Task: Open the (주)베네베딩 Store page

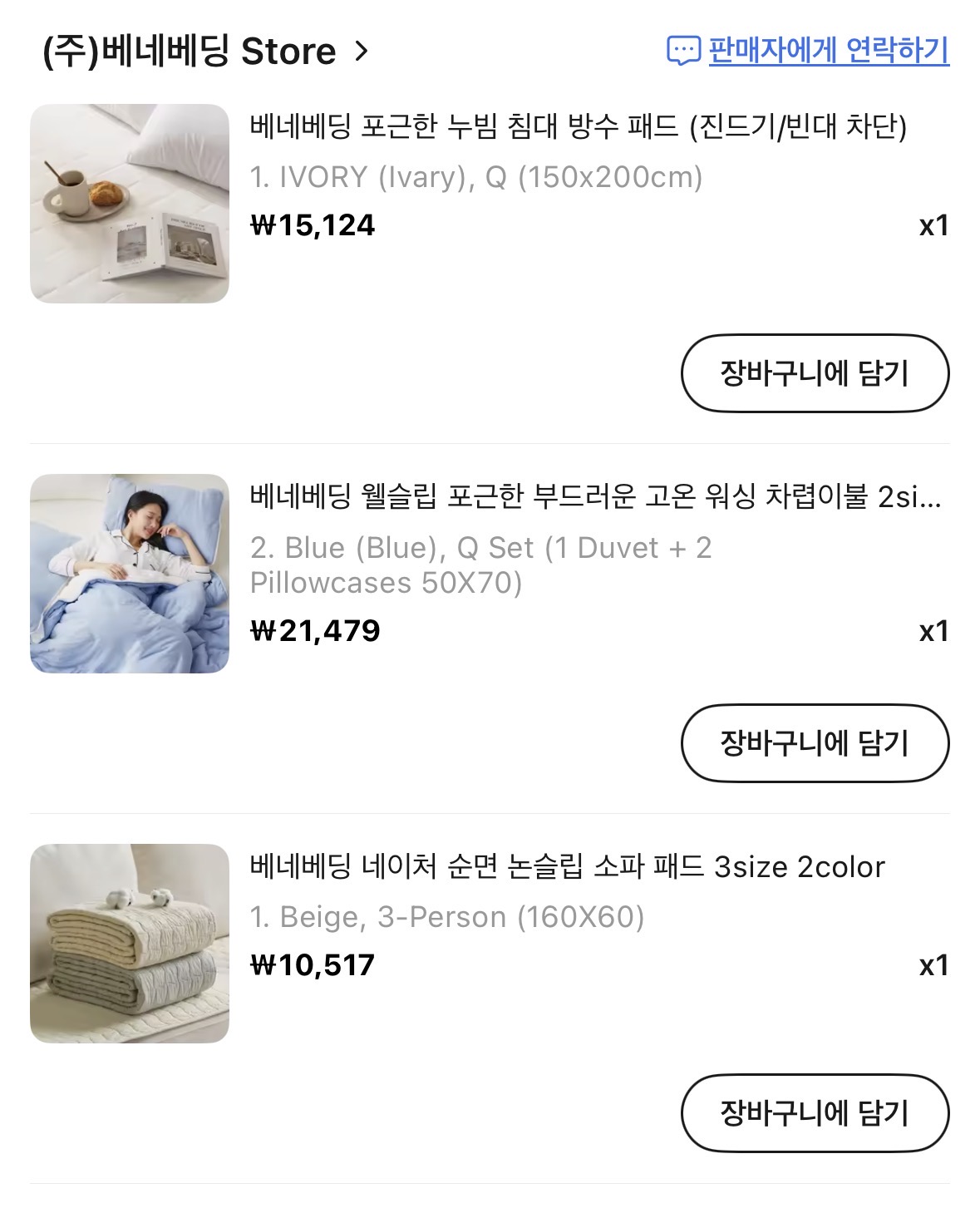Action: pyautogui.click(x=204, y=52)
